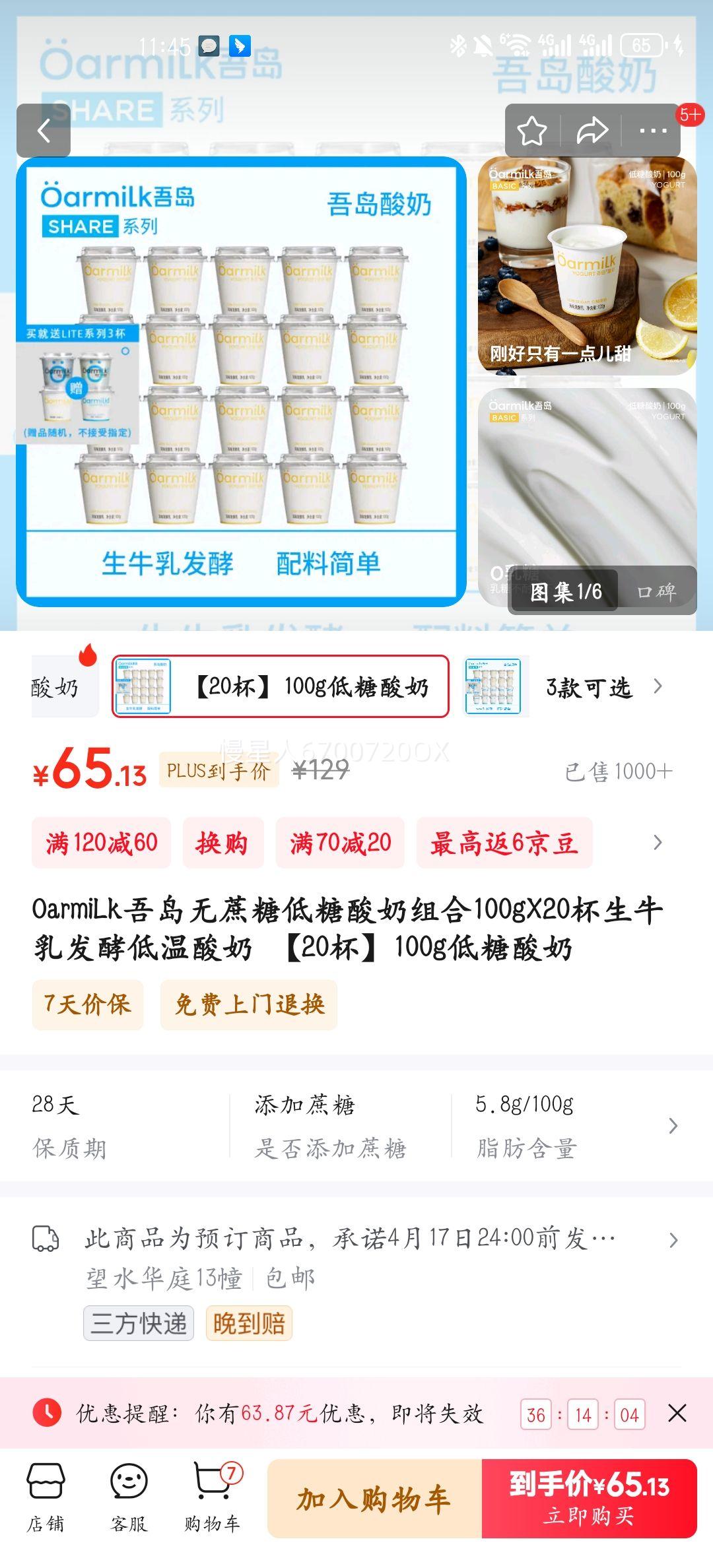Open 免费上门退换 service details
The height and width of the screenshot is (1568, 713).
coord(249,1004)
